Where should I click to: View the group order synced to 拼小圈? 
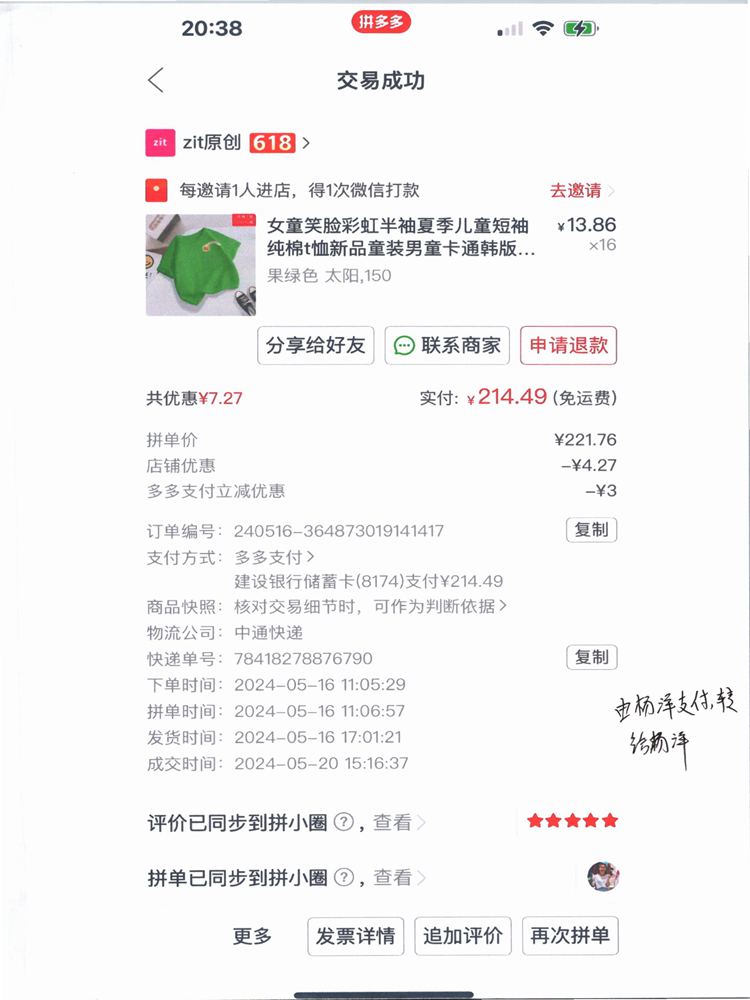[398, 878]
